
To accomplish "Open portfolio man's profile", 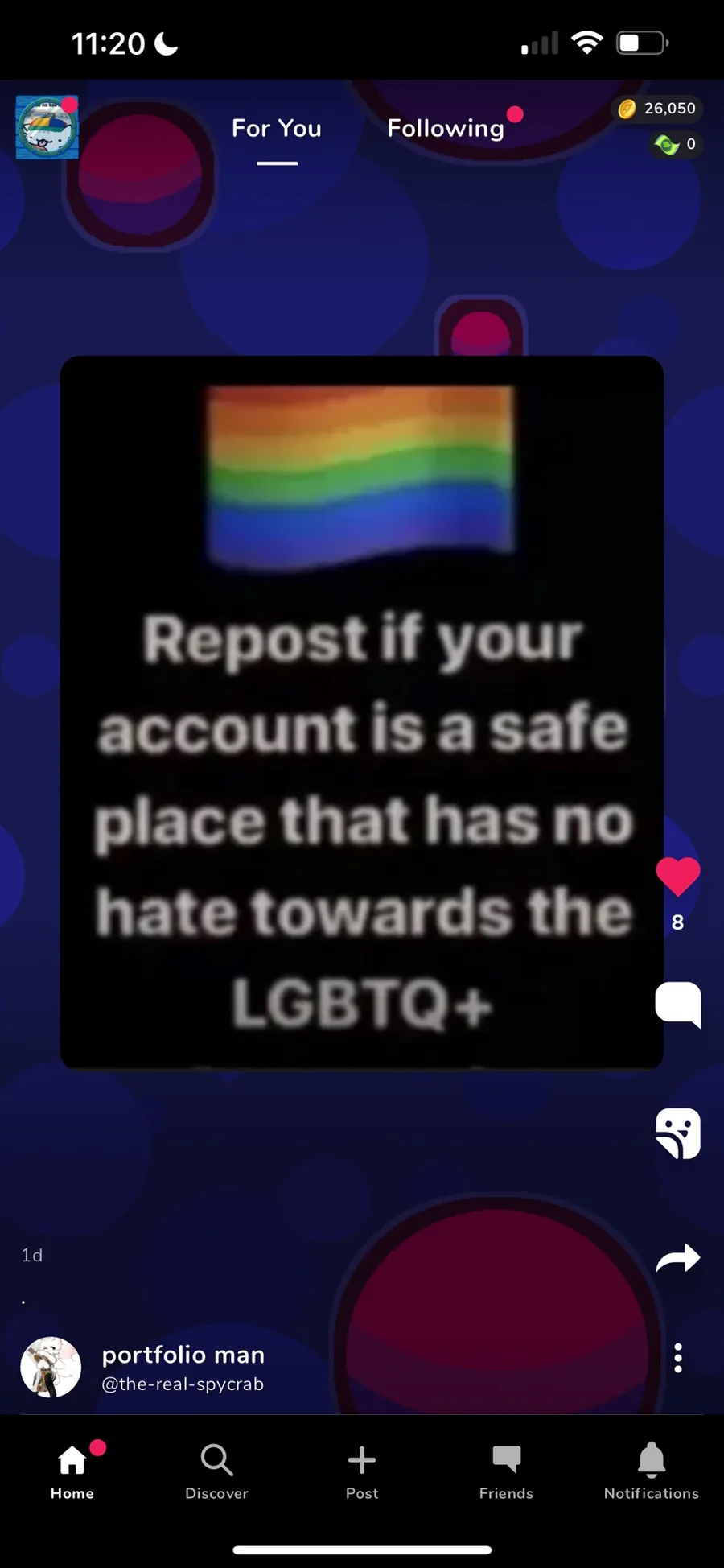I will 143,1368.
